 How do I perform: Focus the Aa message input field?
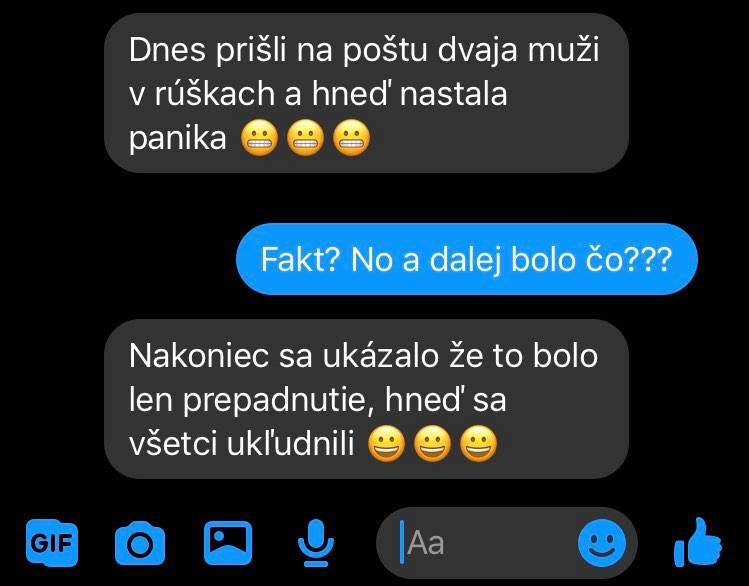point(480,543)
